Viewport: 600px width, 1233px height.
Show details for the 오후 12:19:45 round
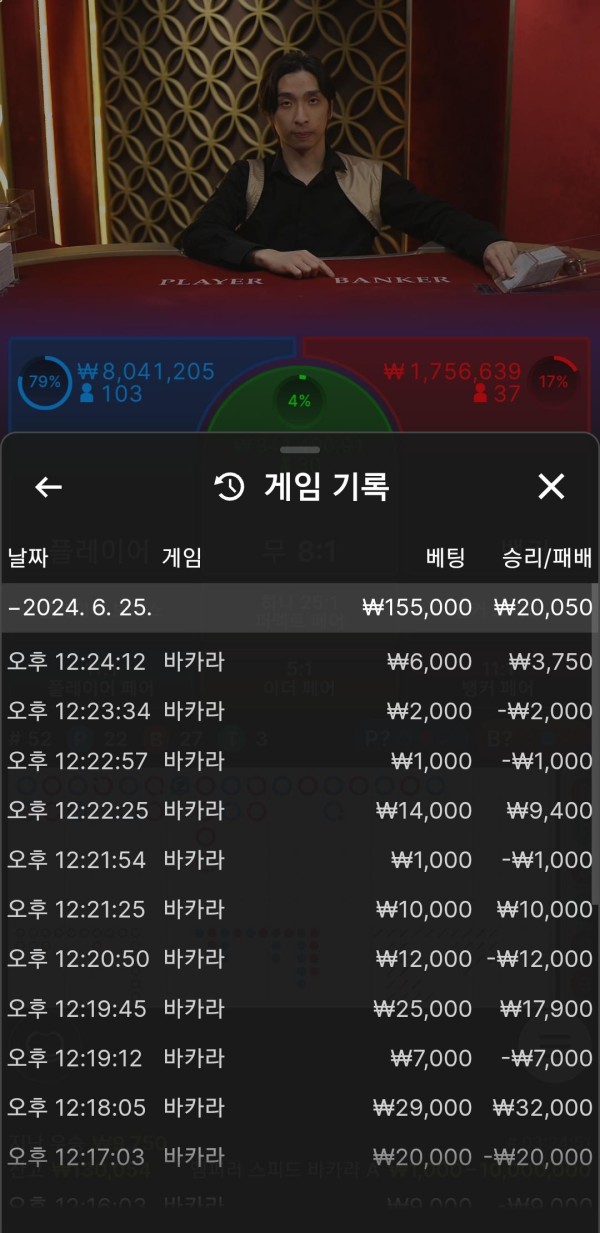click(x=299, y=1009)
